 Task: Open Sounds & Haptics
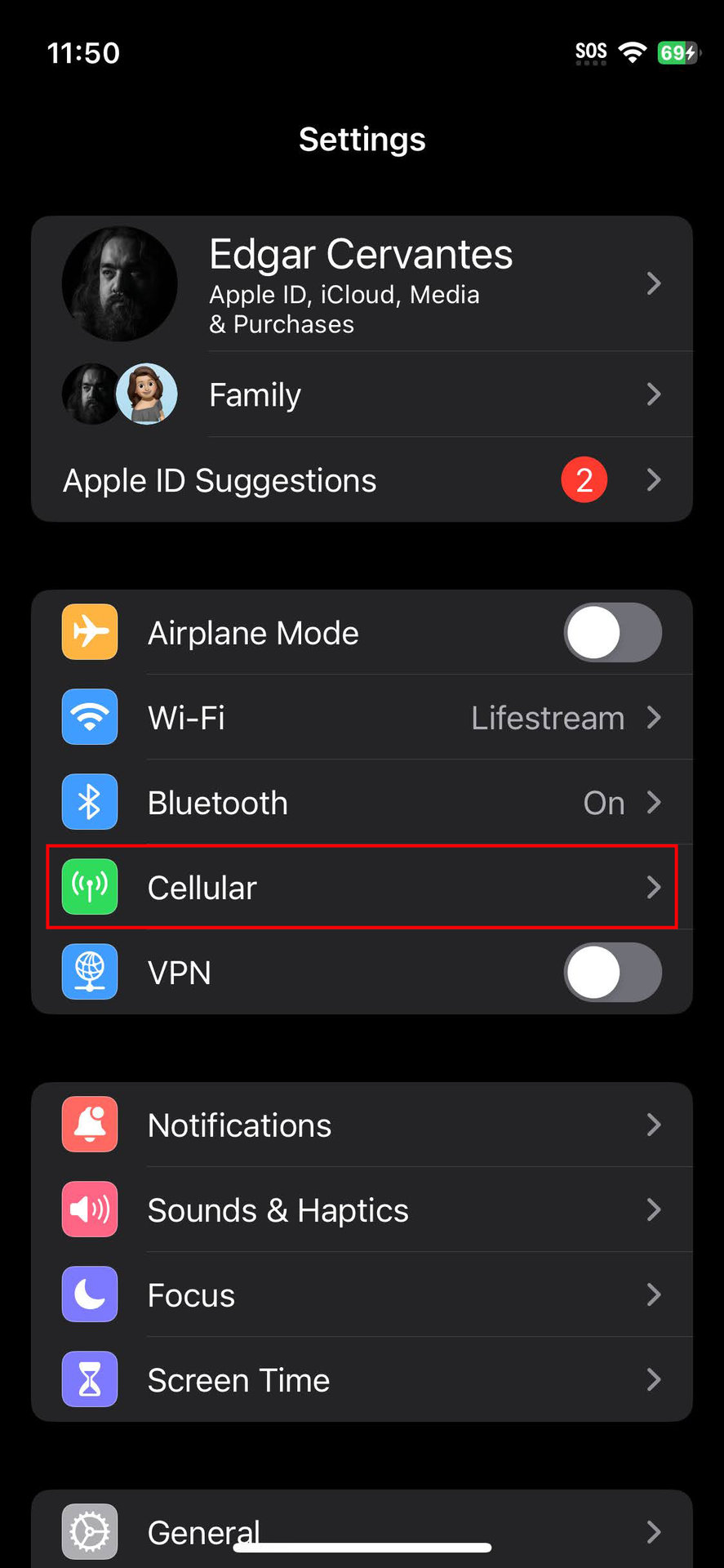tap(361, 1210)
